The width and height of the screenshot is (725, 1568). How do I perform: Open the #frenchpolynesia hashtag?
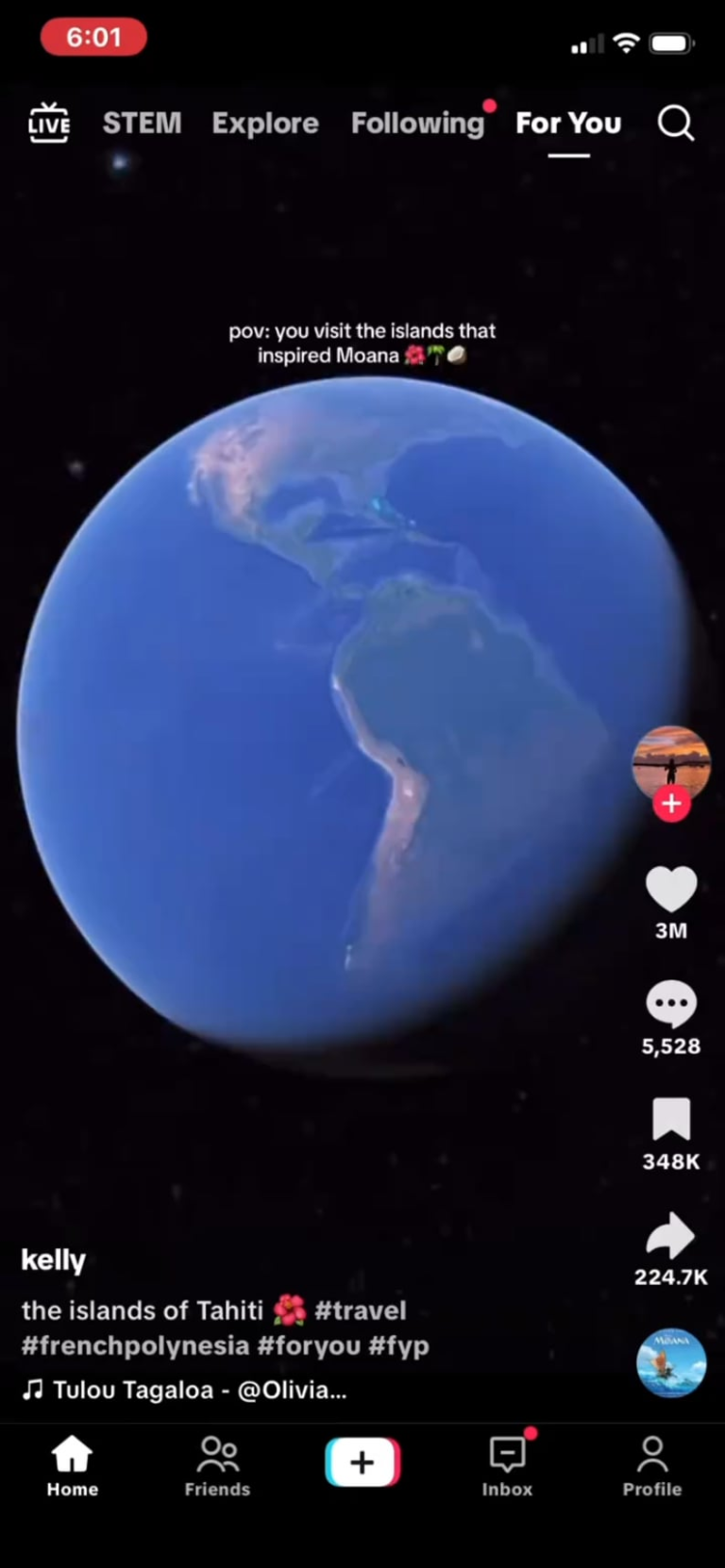point(135,1345)
